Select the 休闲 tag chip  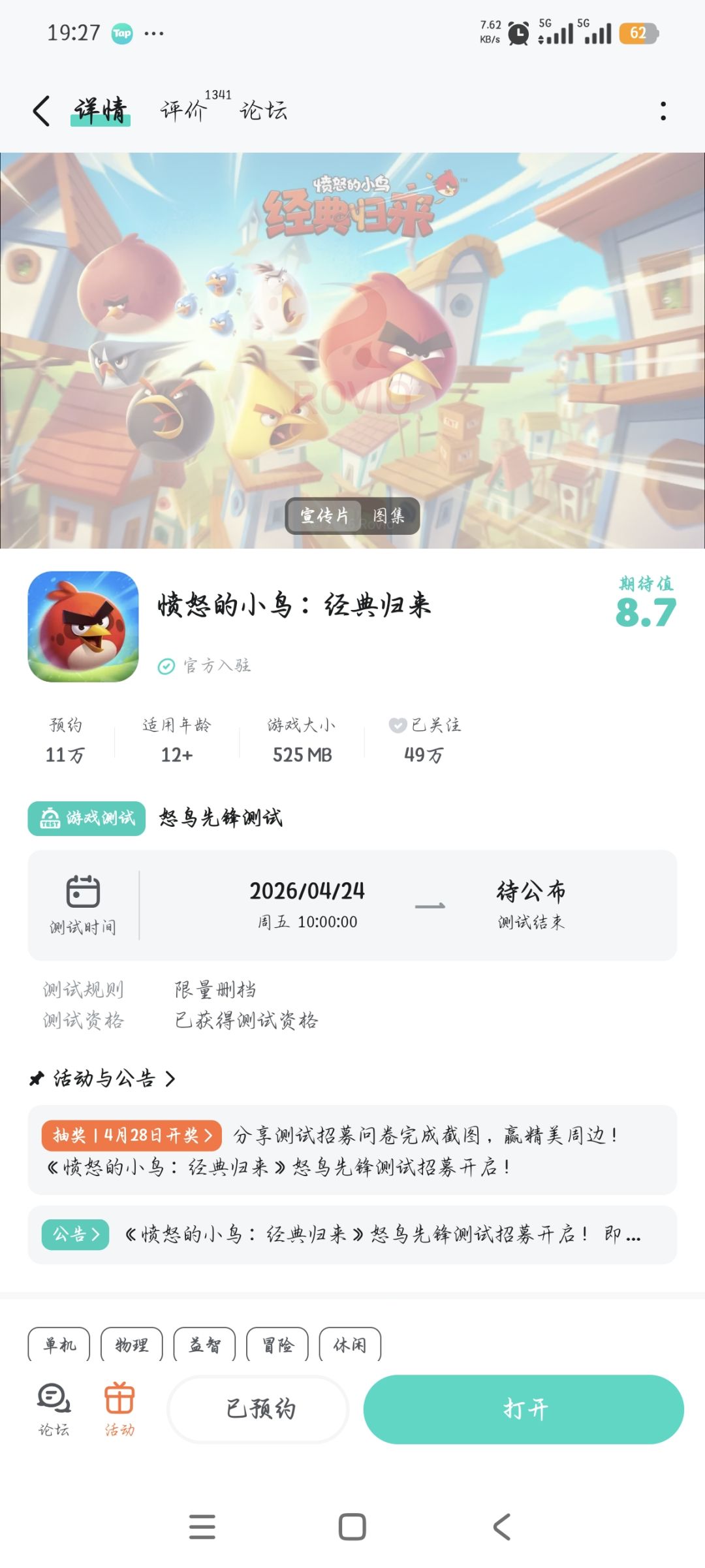350,1345
